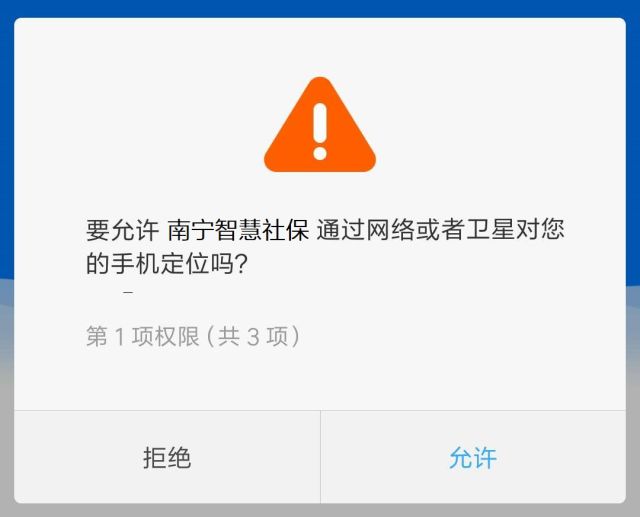Screen dimensions: 640x517
Task: Tap 拒绝 to deny location permission
Action: tap(167, 458)
